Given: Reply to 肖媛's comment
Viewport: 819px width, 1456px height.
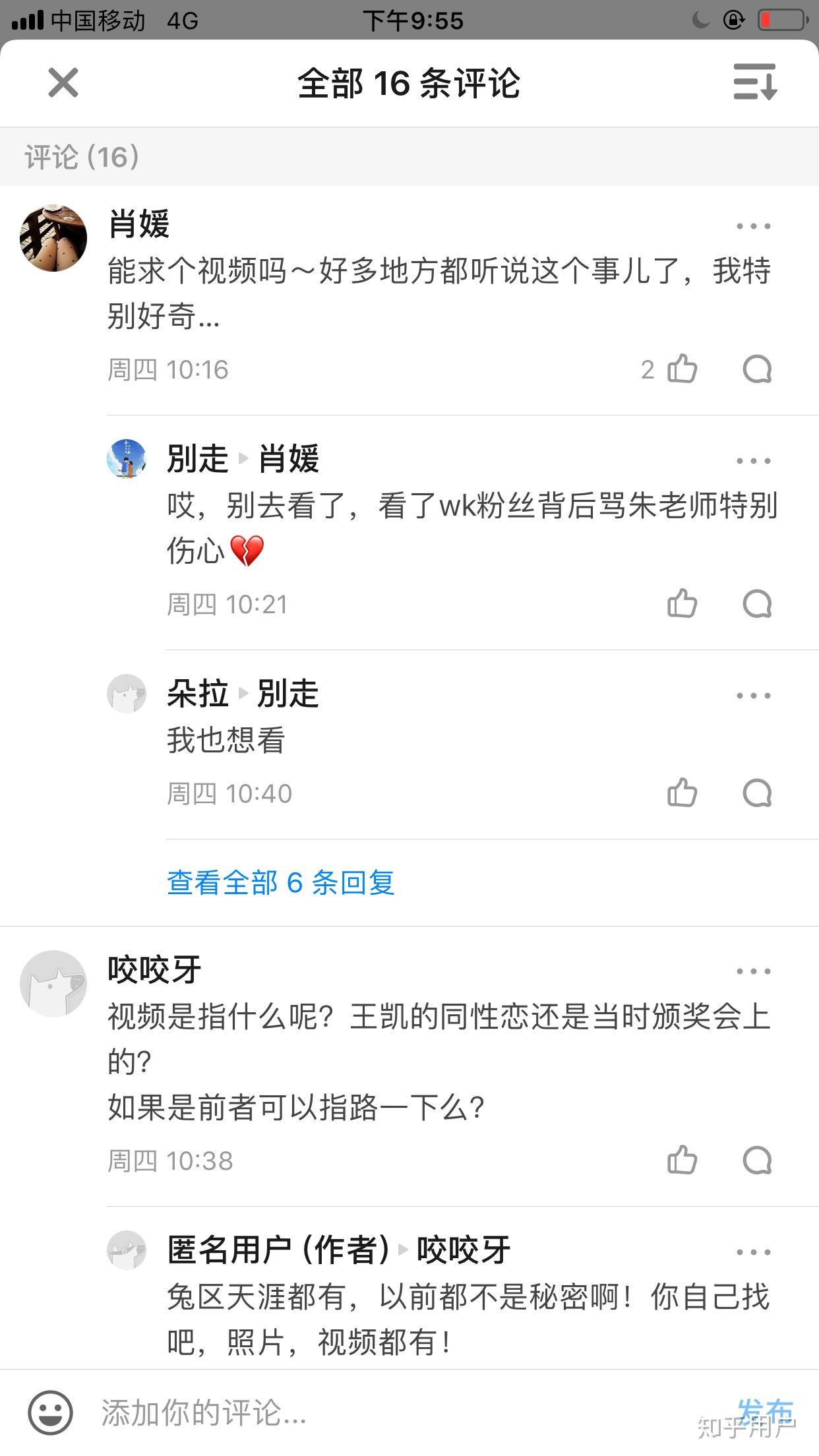Looking at the screenshot, I should tap(756, 369).
